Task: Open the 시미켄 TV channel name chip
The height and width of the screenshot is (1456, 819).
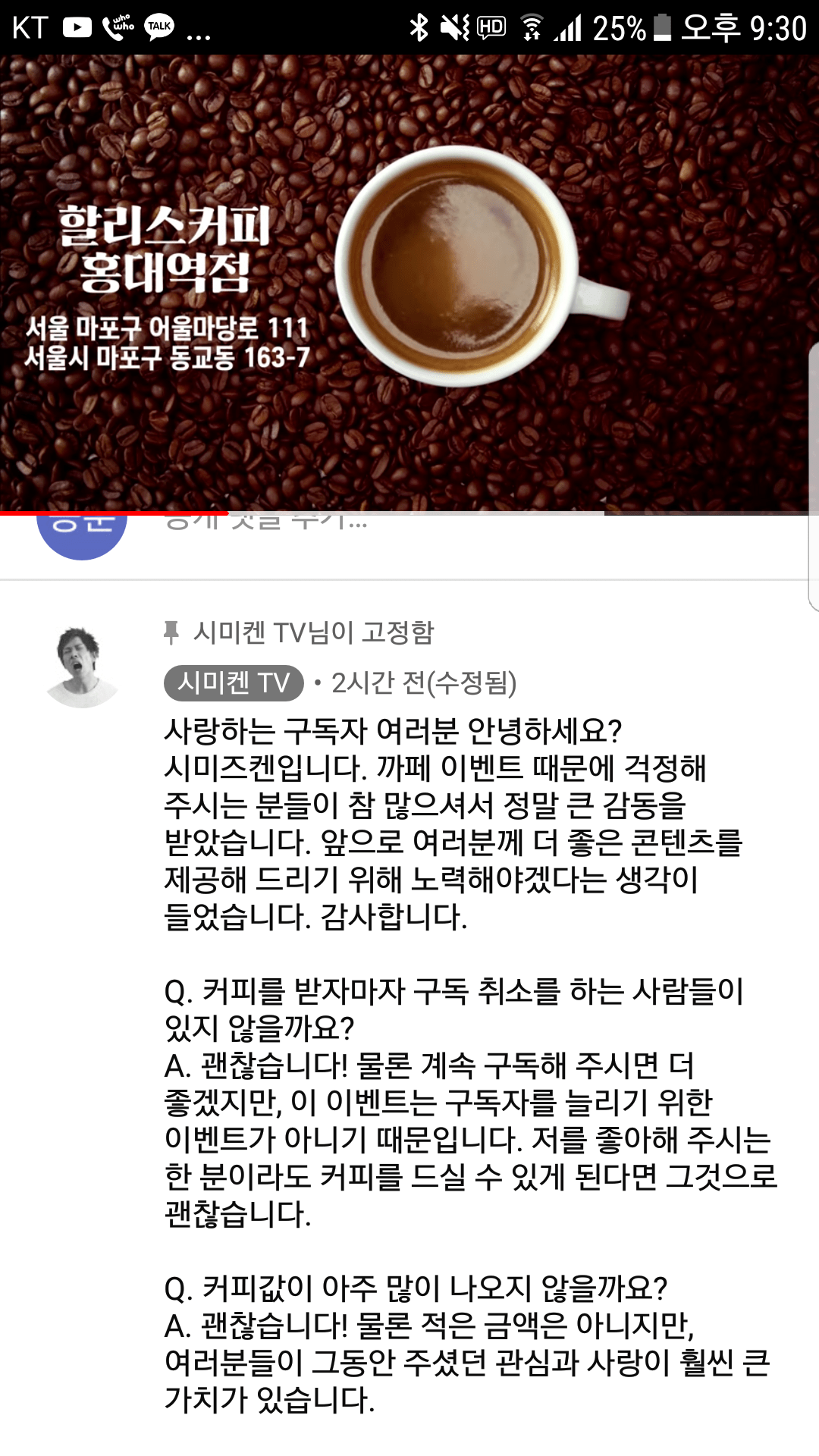Action: [x=234, y=682]
